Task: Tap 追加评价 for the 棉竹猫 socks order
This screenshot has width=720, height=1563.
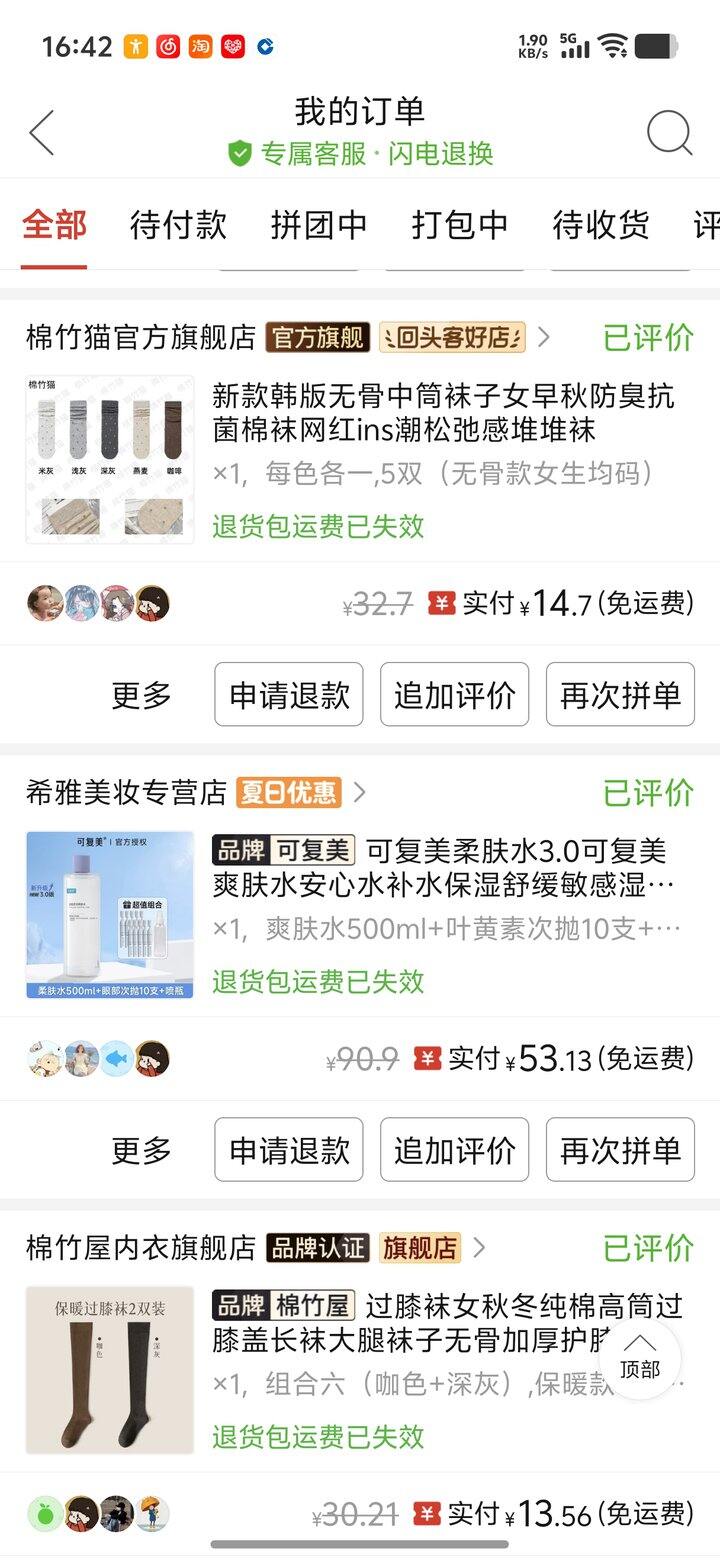Action: (454, 695)
